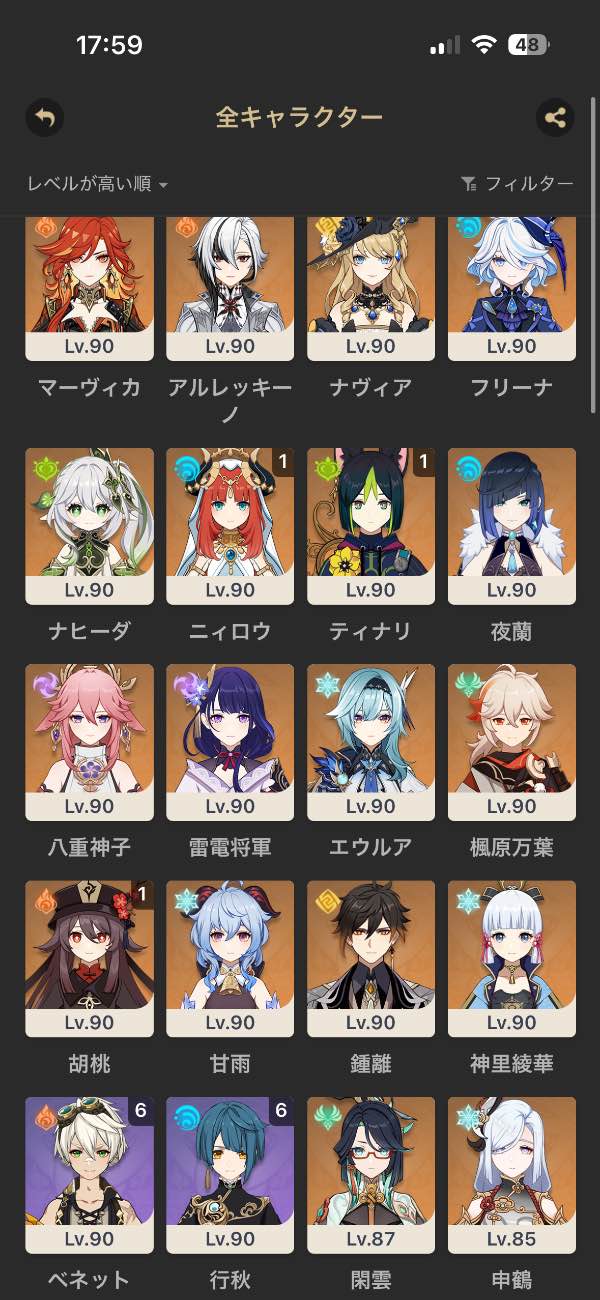View 夜蘭 character card
Image resolution: width=600 pixels, height=1300 pixels.
pos(512,525)
